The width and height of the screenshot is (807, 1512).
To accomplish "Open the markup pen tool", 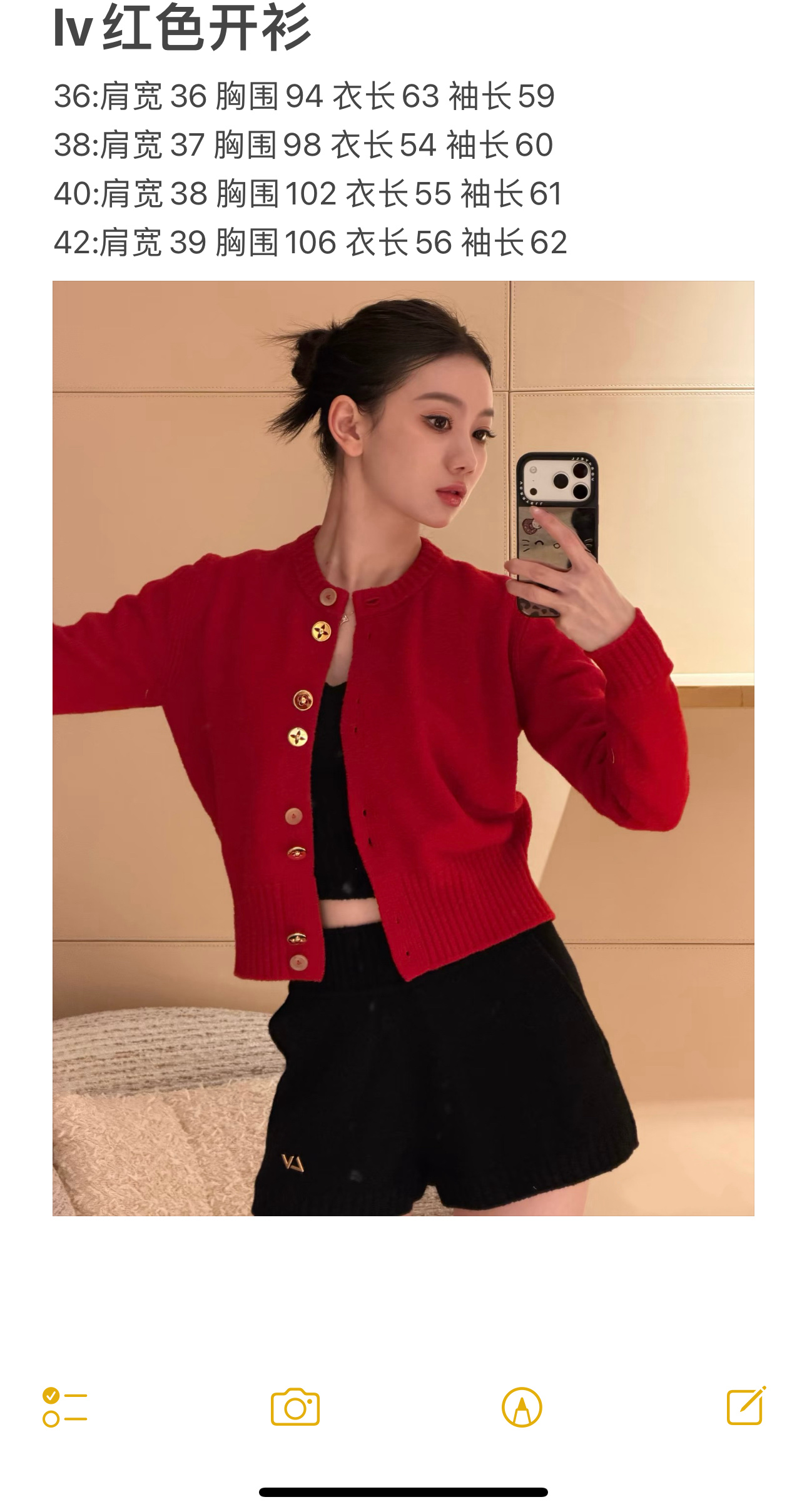I will (522, 1407).
